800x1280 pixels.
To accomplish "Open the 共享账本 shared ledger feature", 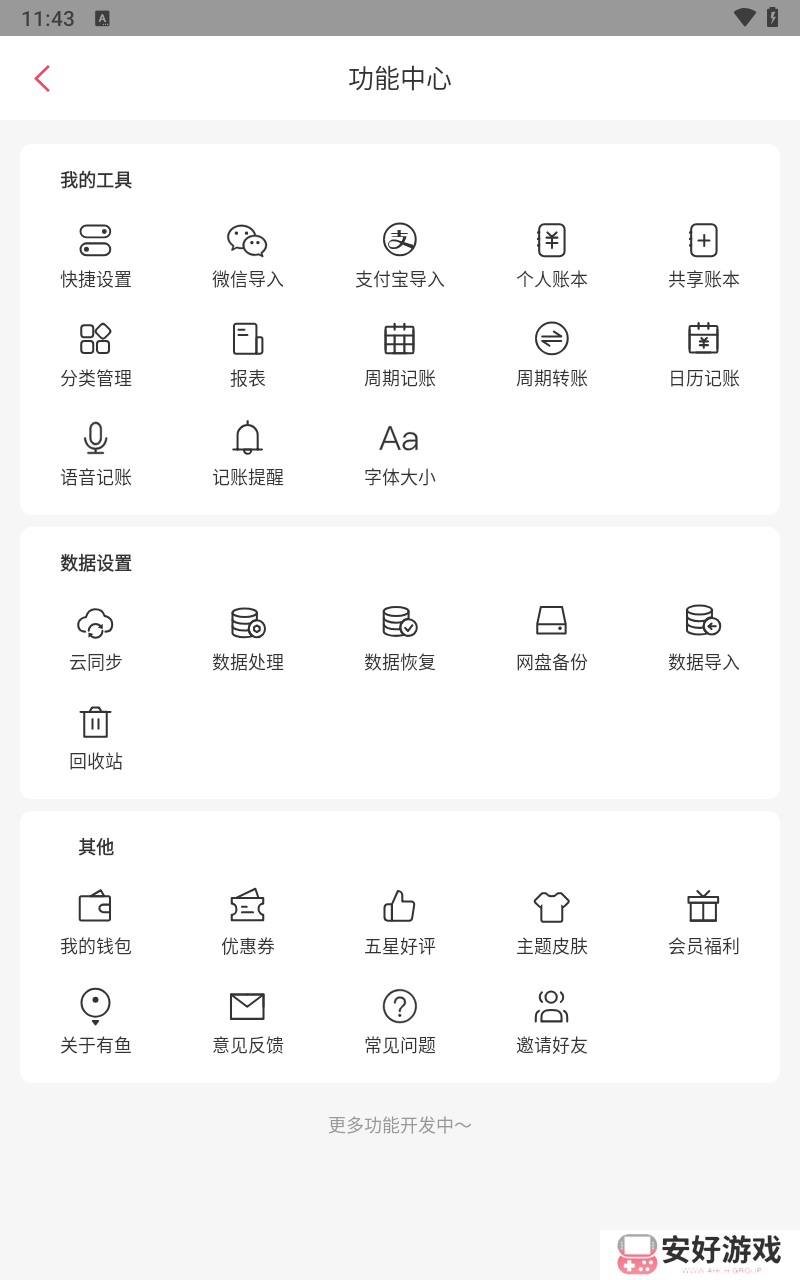I will [x=703, y=253].
